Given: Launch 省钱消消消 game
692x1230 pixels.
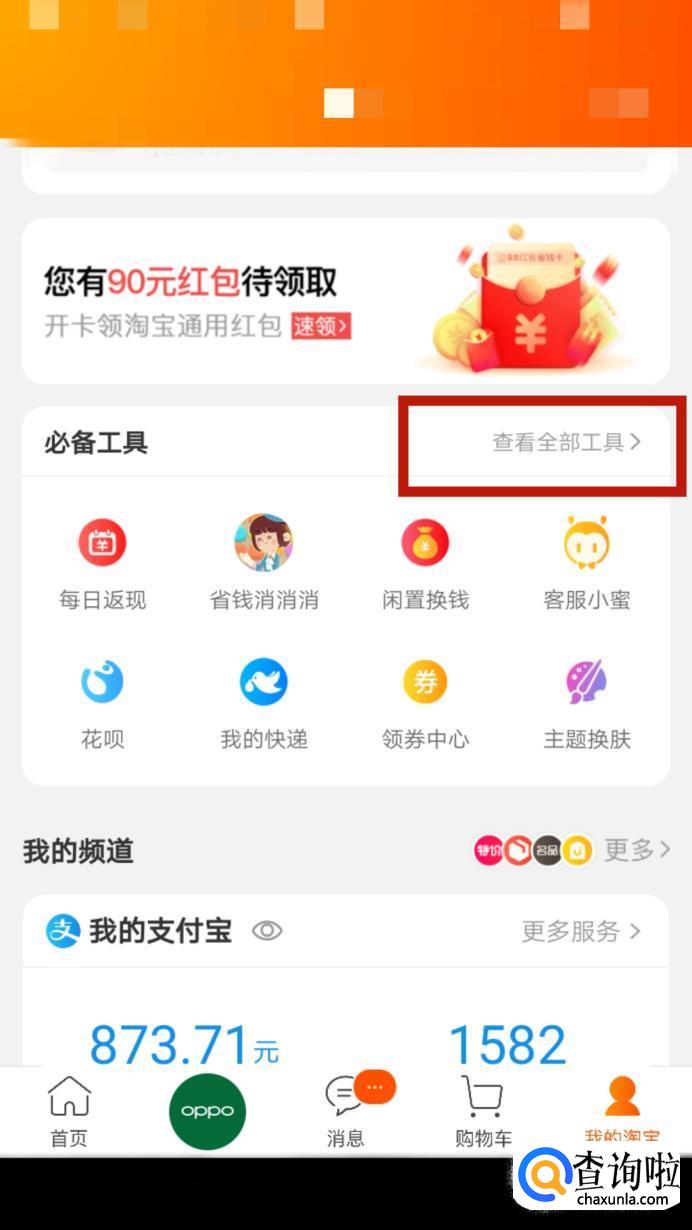Looking at the screenshot, I should click(264, 562).
